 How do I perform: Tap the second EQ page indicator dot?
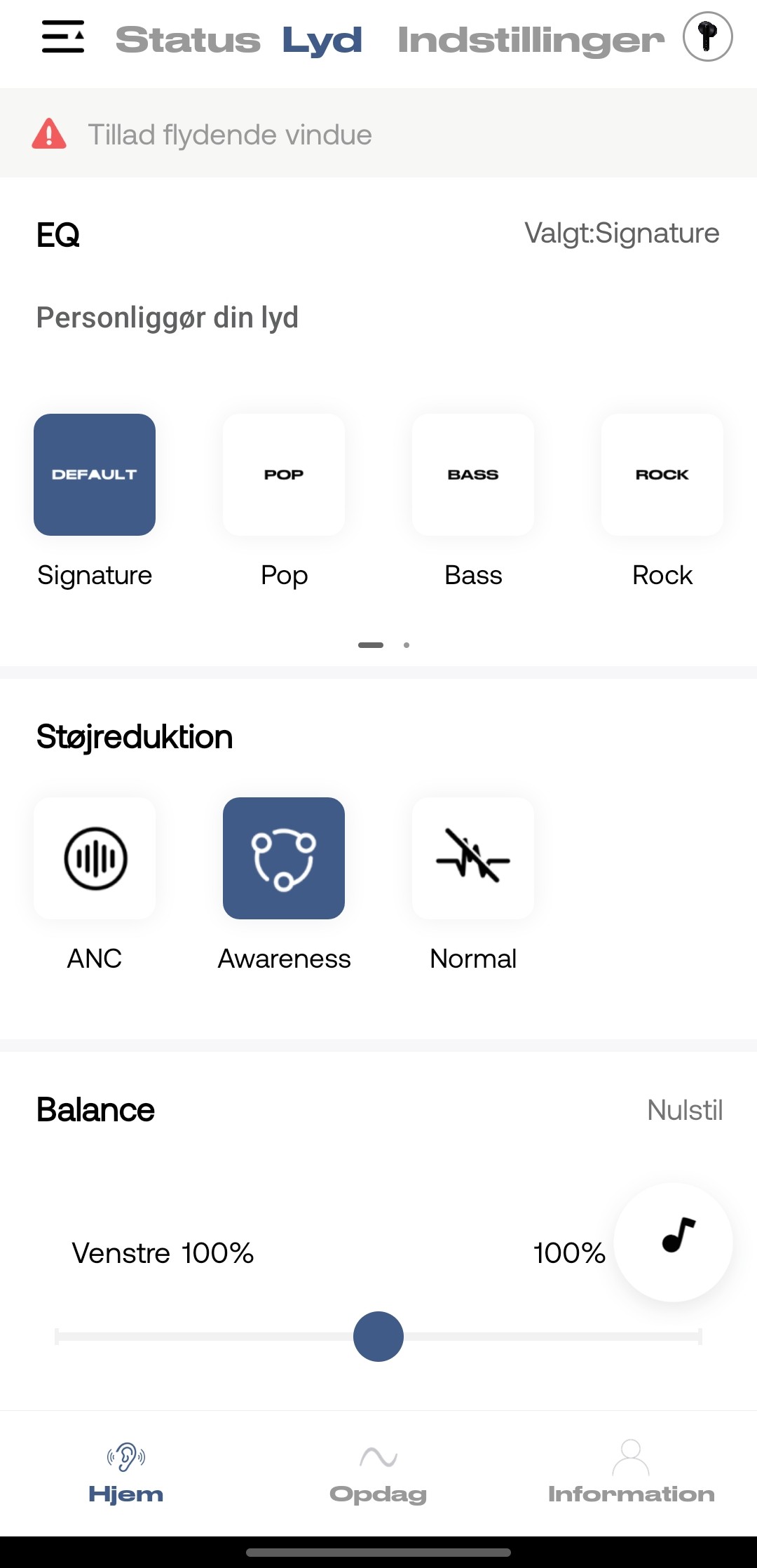coord(407,645)
